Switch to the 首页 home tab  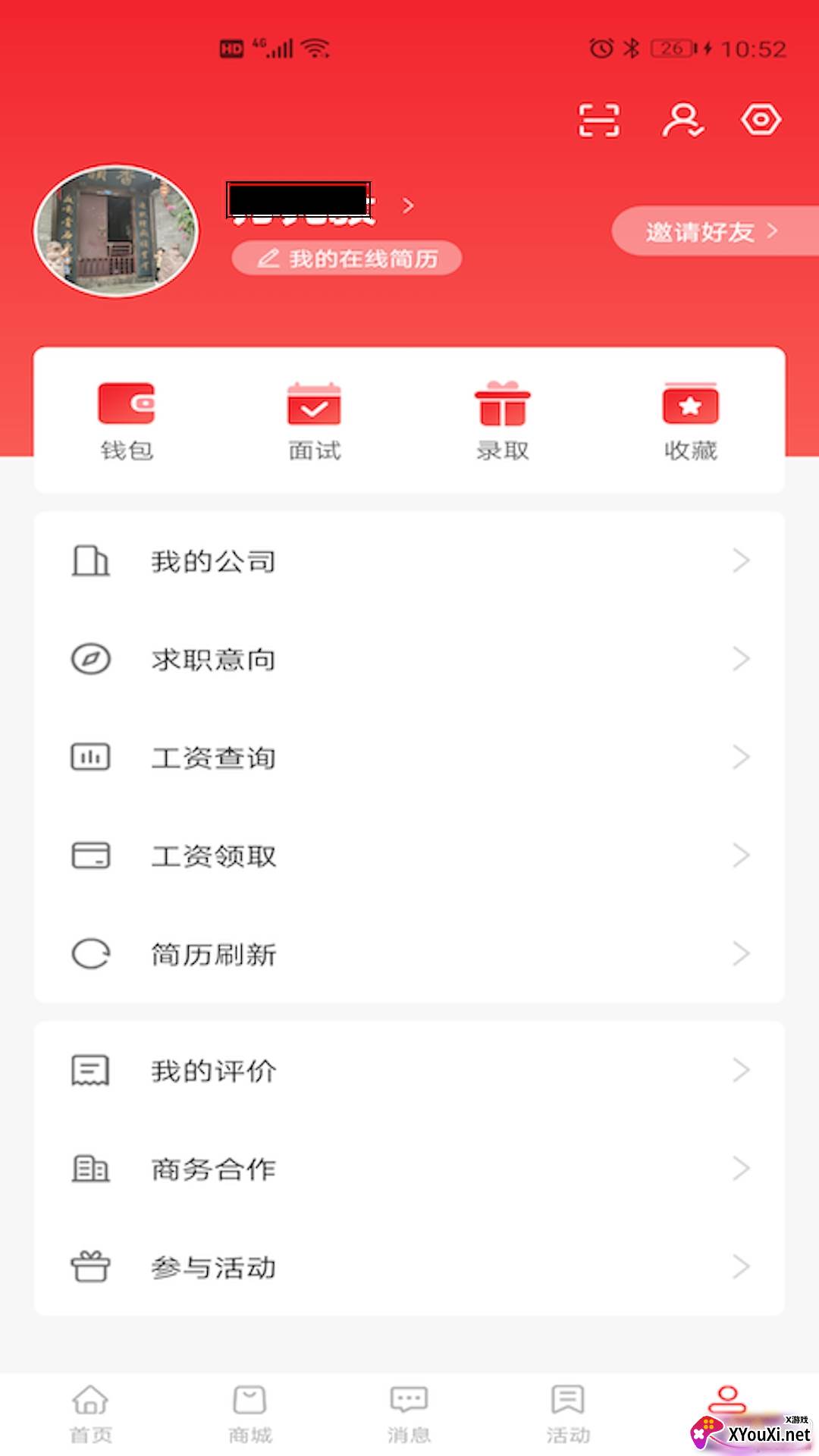point(90,1414)
